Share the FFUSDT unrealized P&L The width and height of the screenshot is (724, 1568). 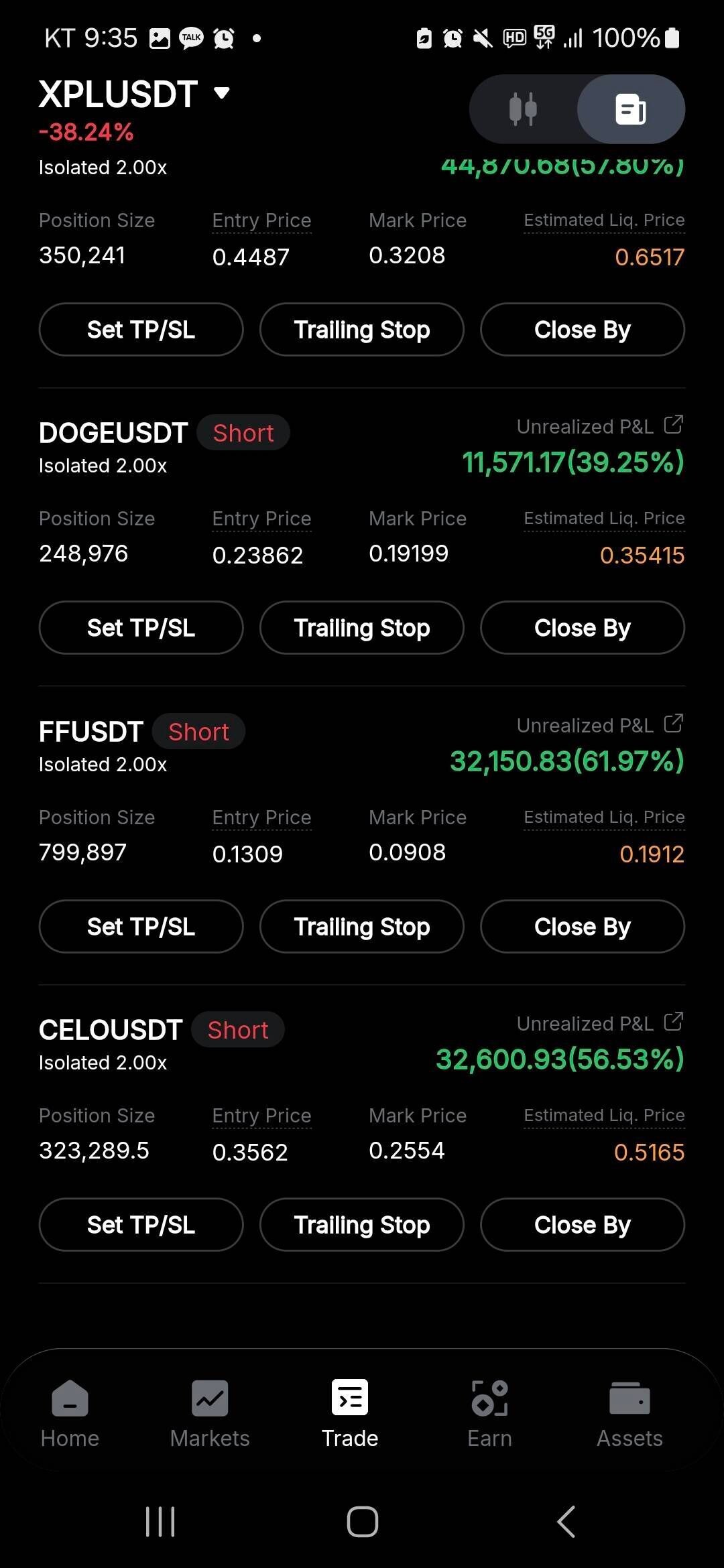pyautogui.click(x=673, y=724)
